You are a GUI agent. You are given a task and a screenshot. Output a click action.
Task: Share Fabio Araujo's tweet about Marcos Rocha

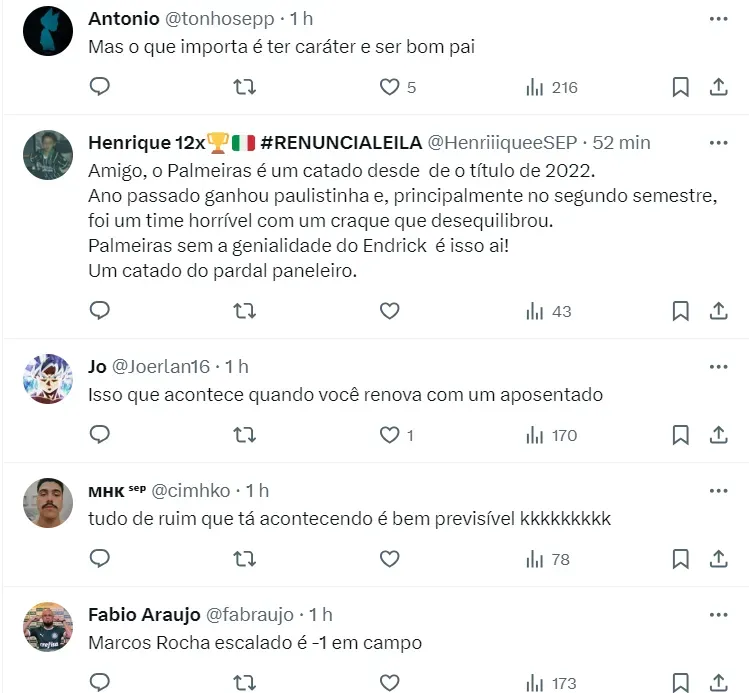point(718,683)
